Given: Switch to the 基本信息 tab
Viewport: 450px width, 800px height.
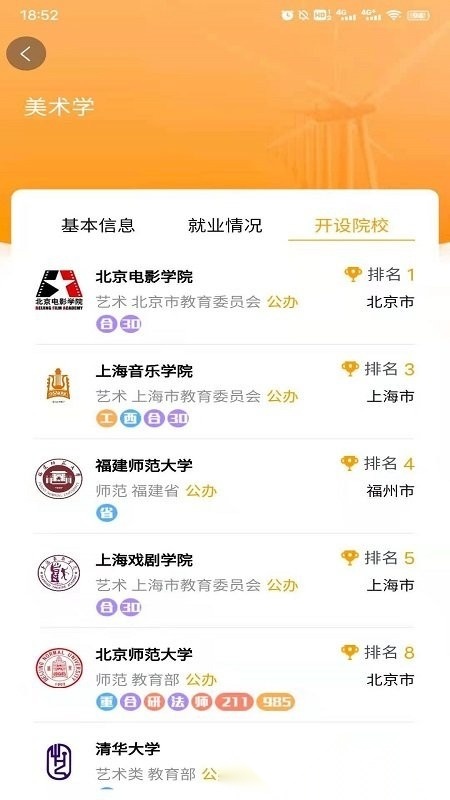Looking at the screenshot, I should (98, 225).
